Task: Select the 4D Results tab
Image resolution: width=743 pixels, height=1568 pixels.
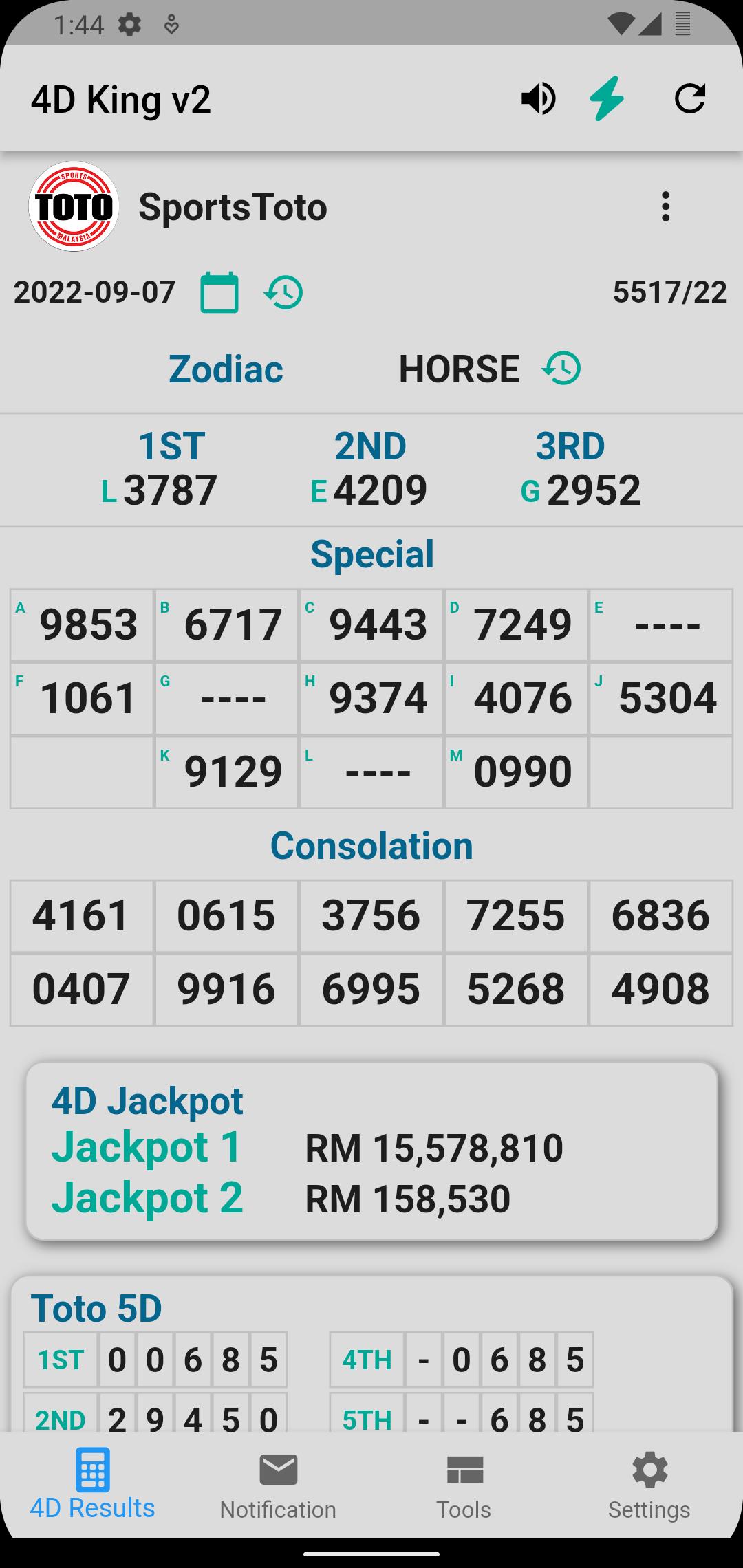Action: (x=93, y=1484)
